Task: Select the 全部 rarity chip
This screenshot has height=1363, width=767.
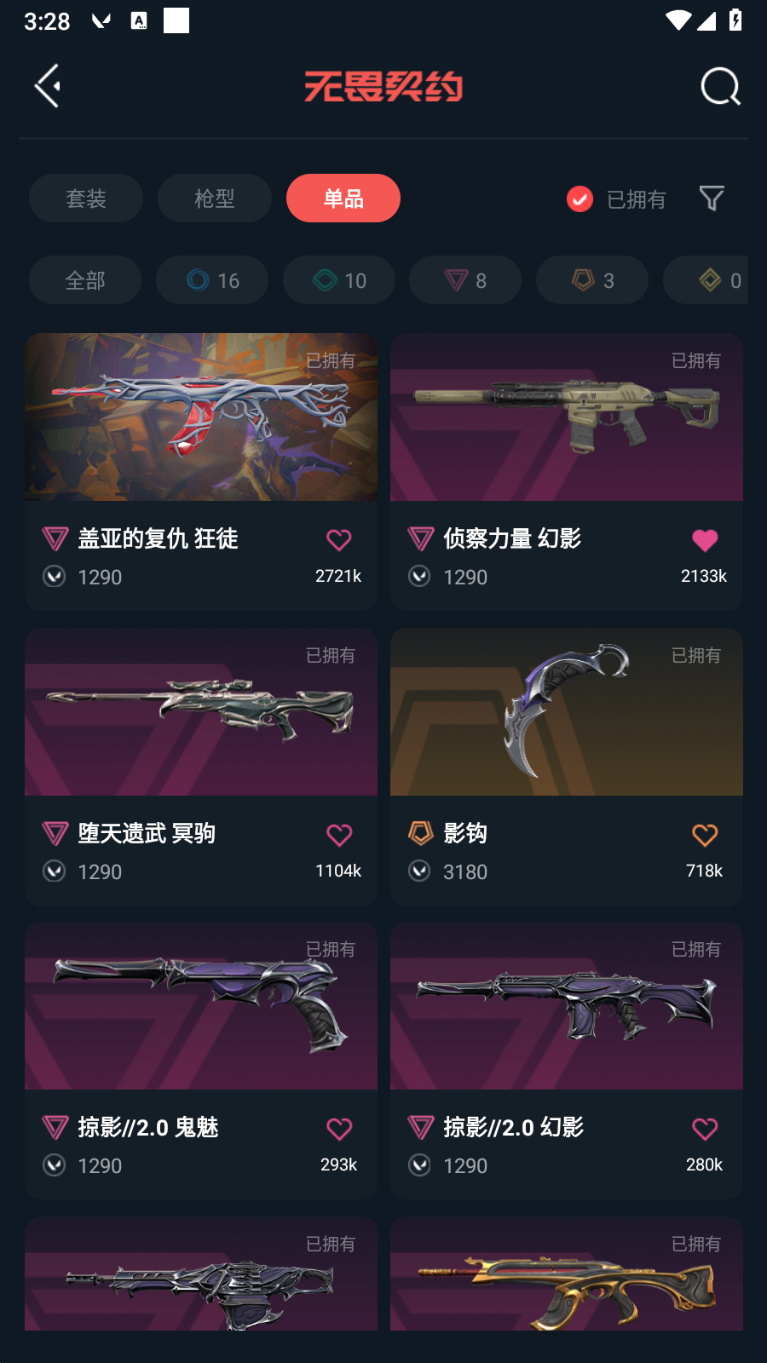Action: [x=85, y=281]
